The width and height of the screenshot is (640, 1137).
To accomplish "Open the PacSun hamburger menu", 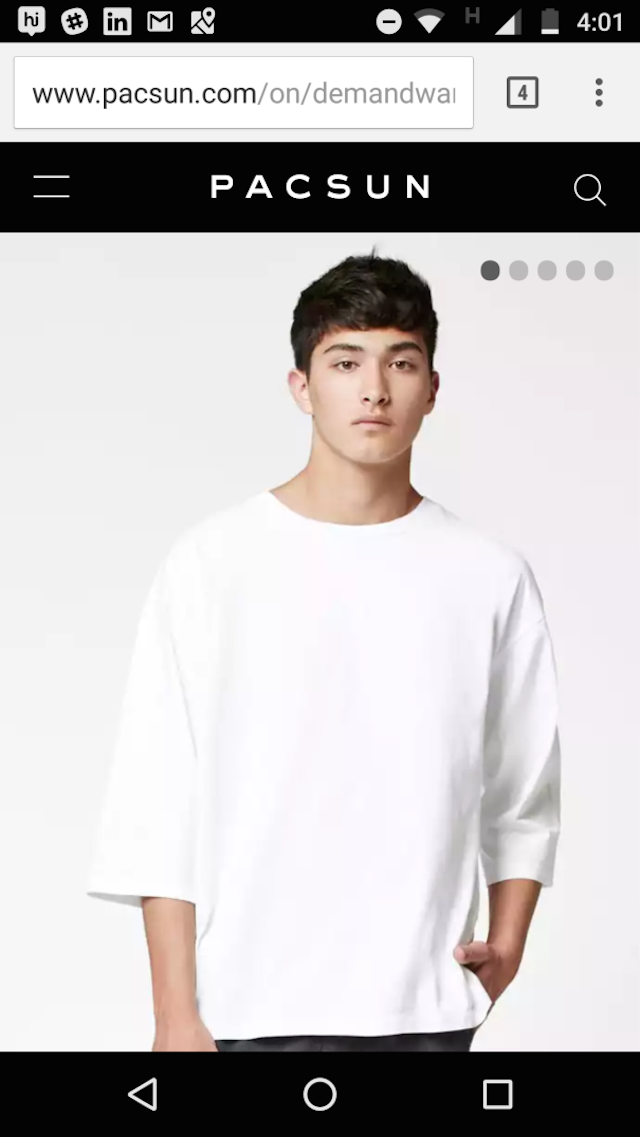I will pos(51,187).
